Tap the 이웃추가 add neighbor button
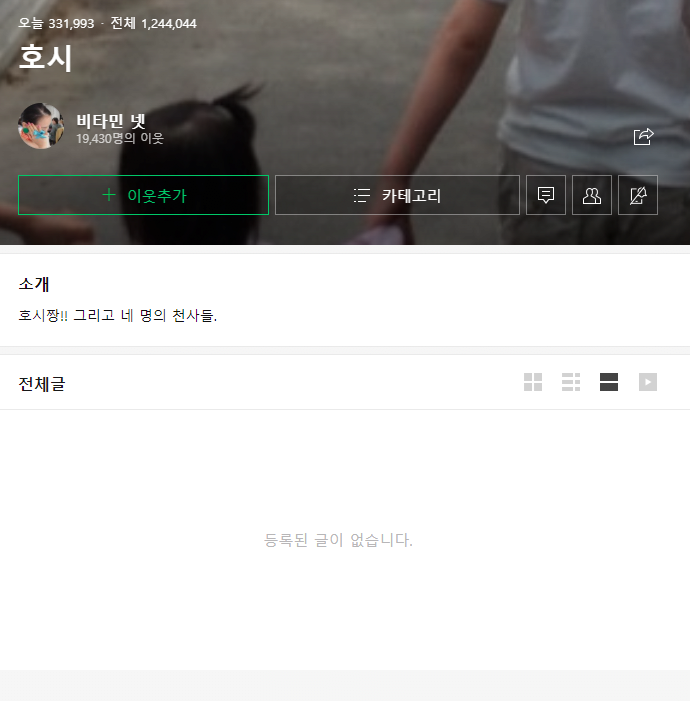 tap(143, 195)
